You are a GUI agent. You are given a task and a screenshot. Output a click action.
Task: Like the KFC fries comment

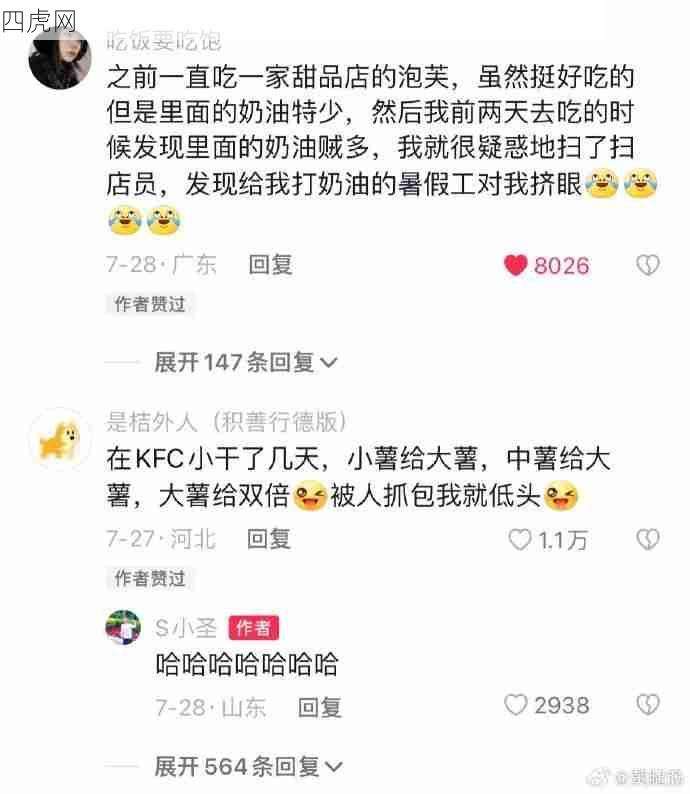[x=520, y=540]
